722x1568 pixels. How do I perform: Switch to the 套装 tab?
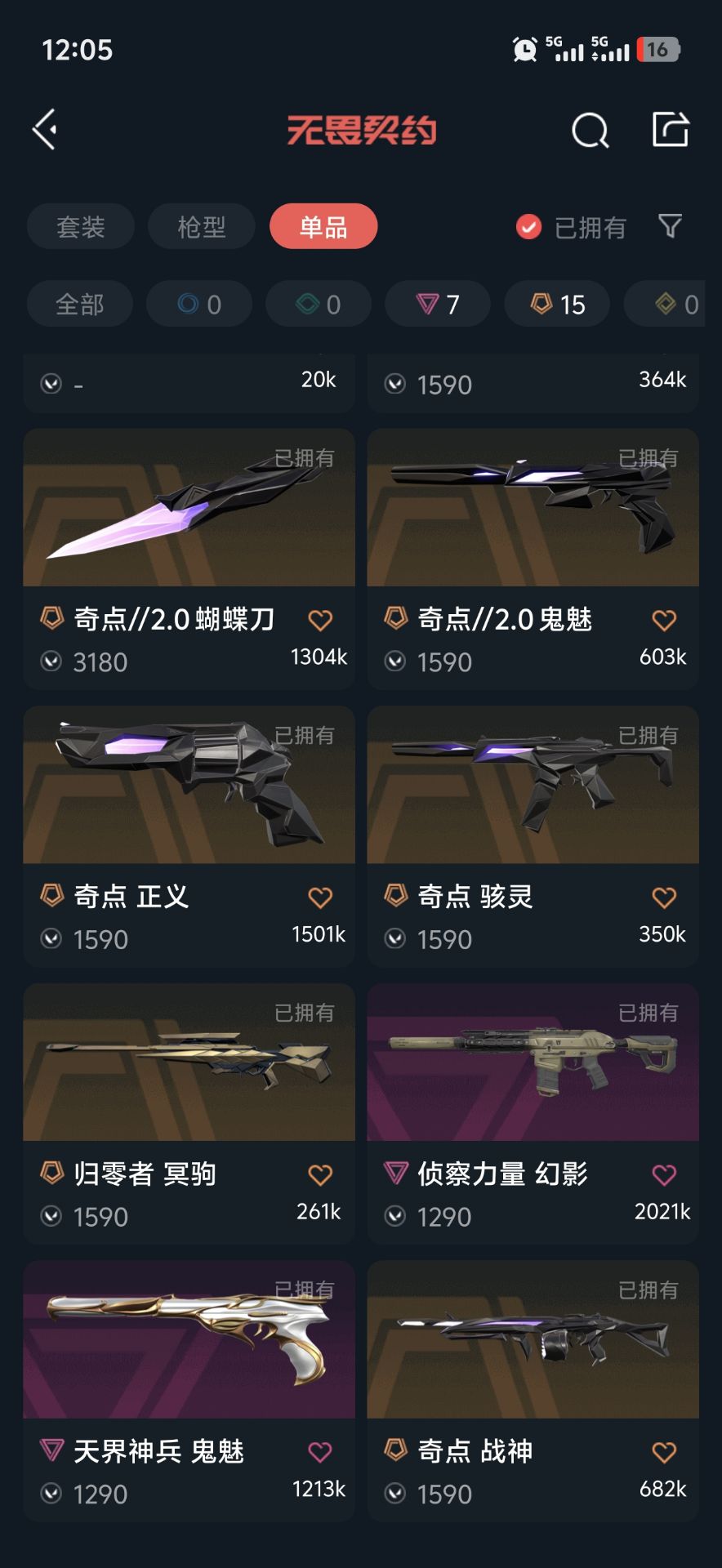(x=80, y=226)
